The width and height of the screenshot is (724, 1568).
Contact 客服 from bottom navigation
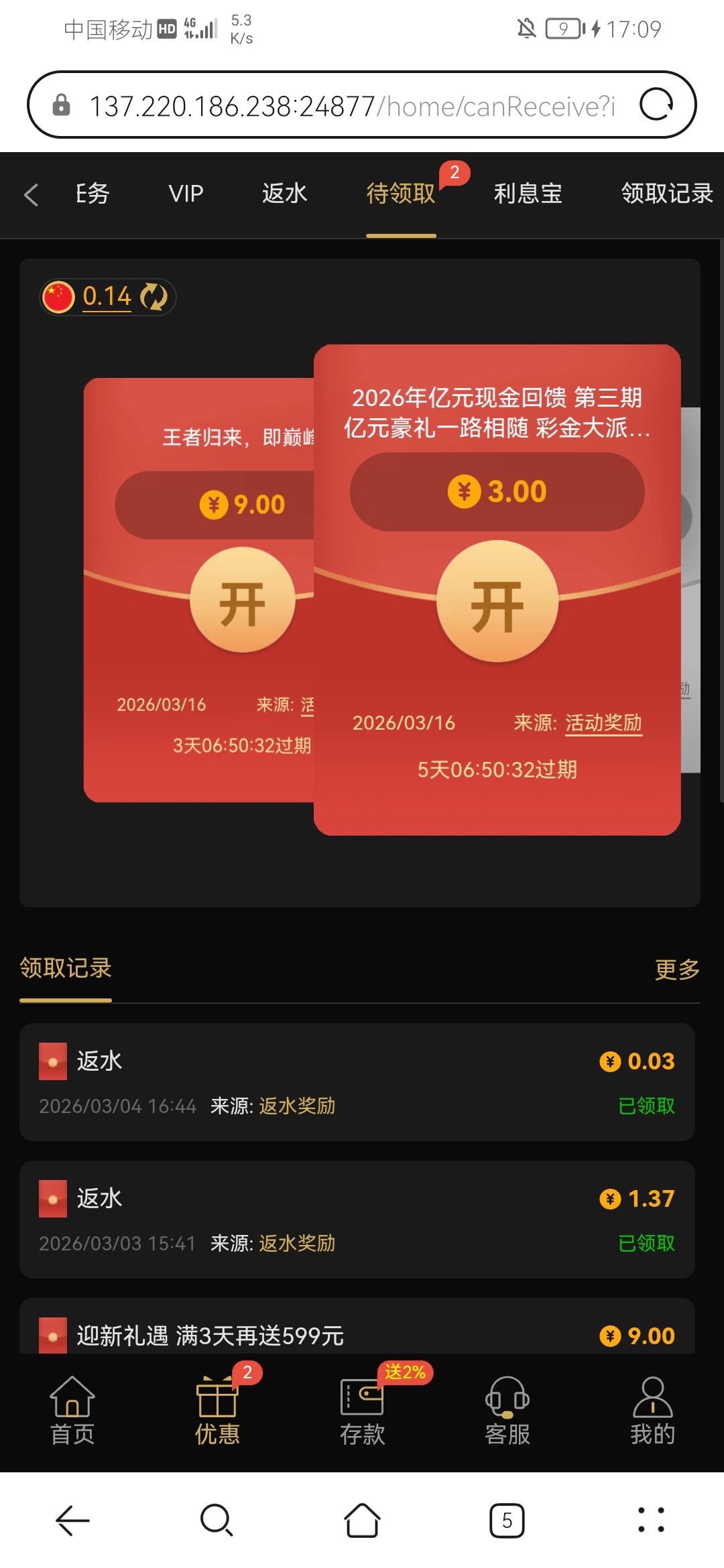tap(507, 1410)
